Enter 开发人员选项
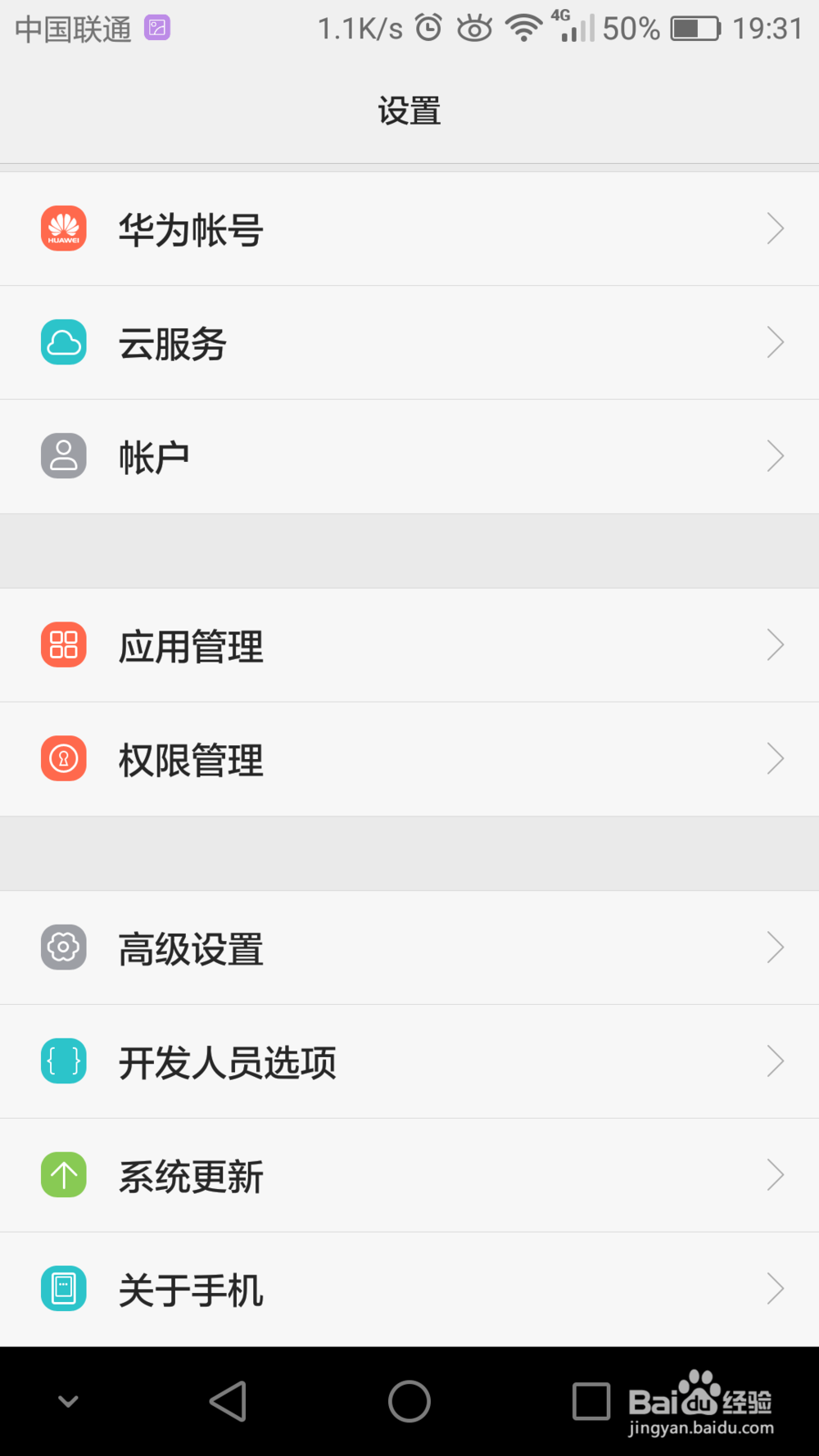The image size is (819, 1456). pyautogui.click(x=409, y=1061)
